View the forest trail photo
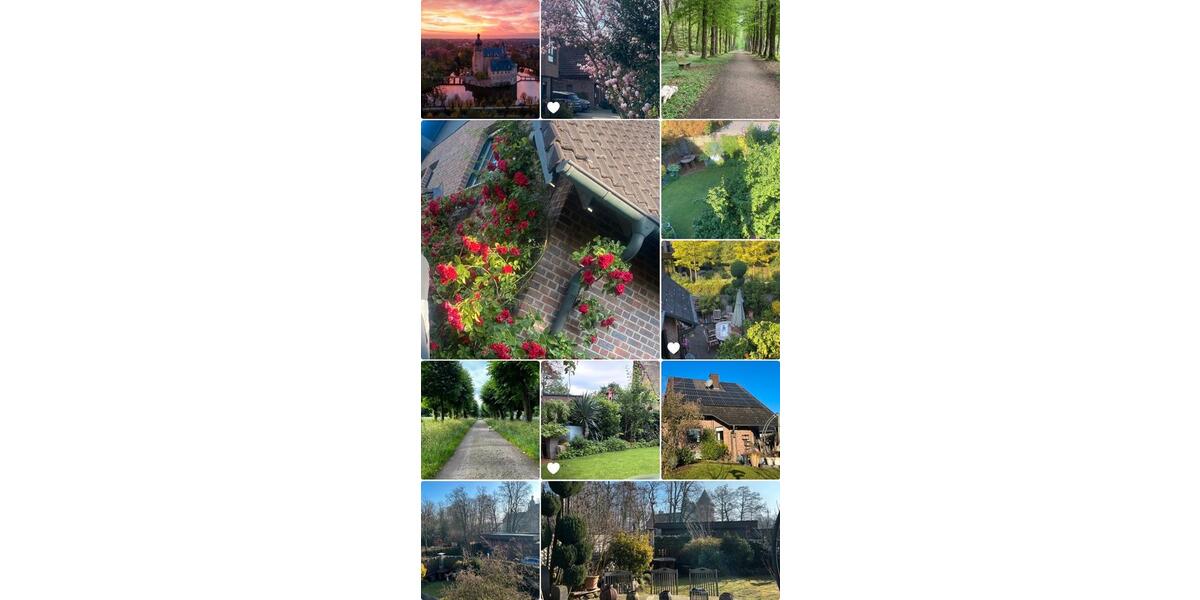This screenshot has height=600, width=1200. click(x=720, y=59)
